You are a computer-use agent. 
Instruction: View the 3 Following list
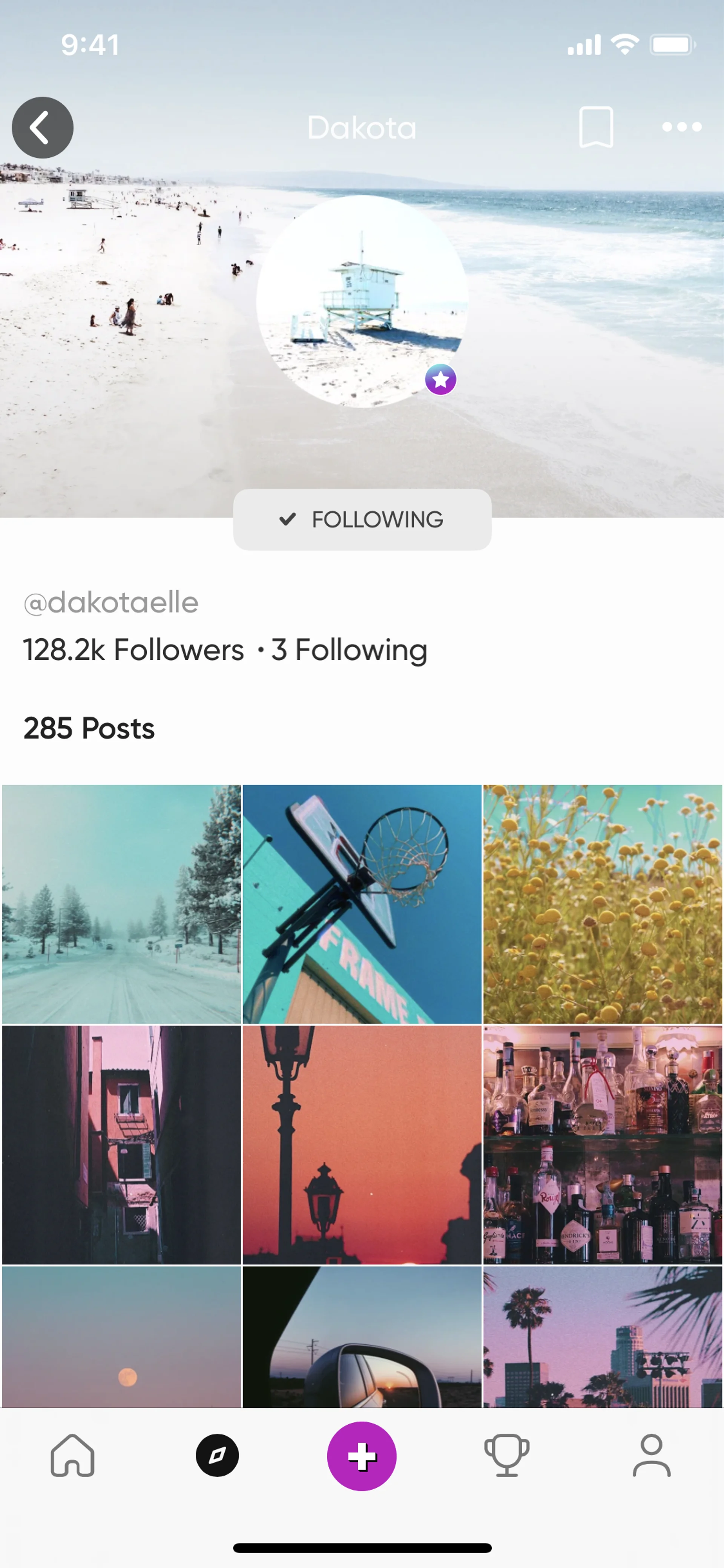pos(350,650)
